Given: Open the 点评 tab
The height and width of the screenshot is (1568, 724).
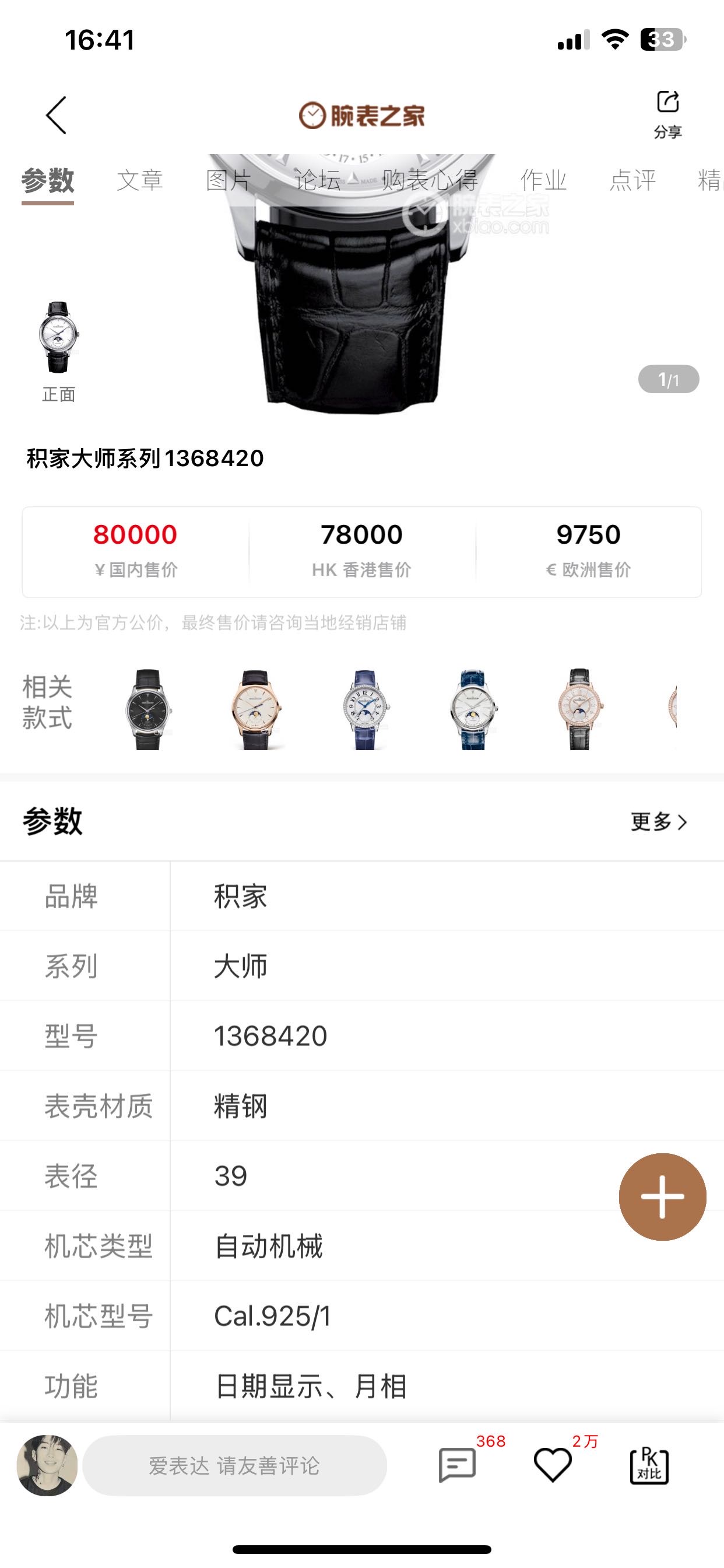Looking at the screenshot, I should (x=632, y=180).
